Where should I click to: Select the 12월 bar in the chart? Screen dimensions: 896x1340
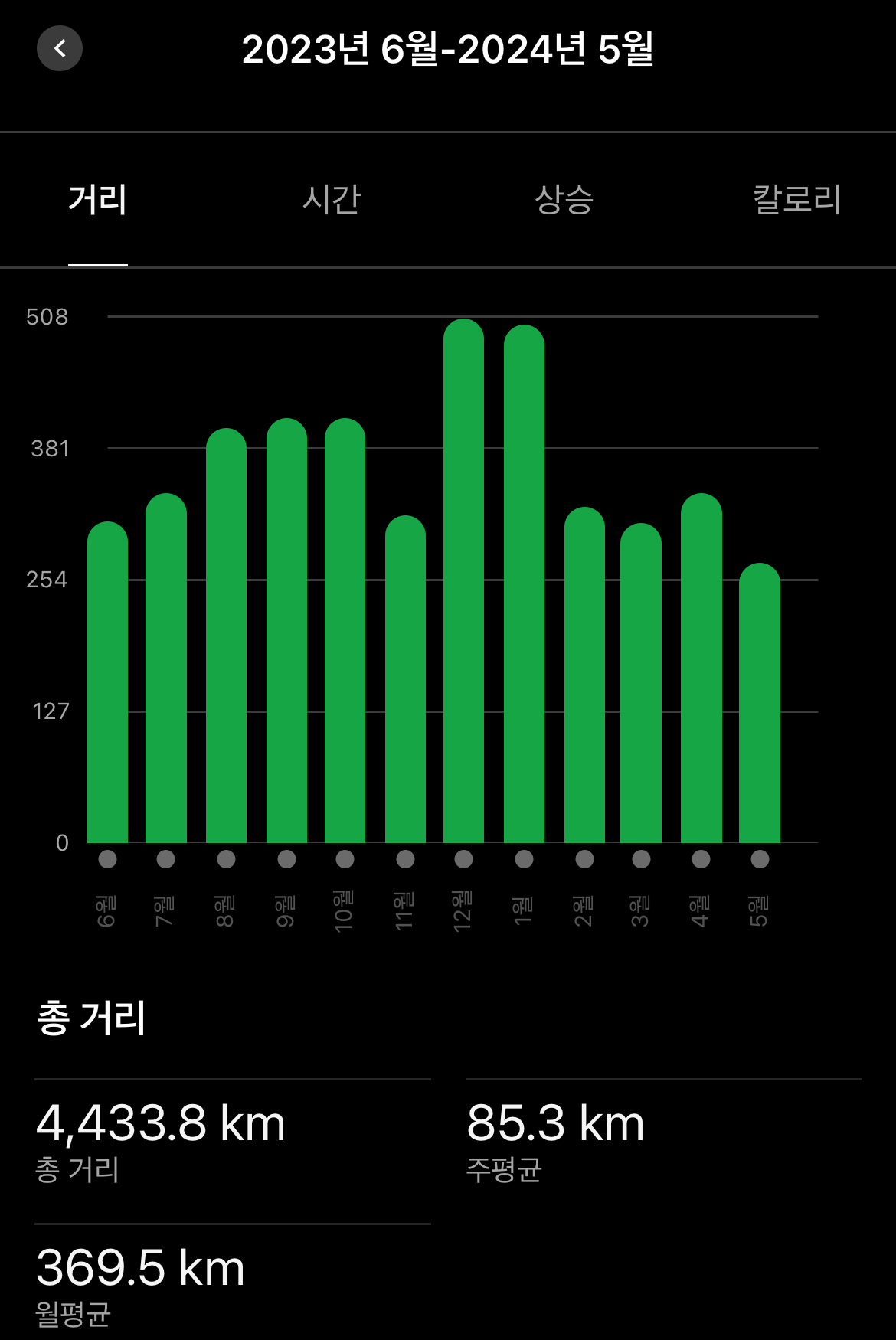click(x=463, y=582)
